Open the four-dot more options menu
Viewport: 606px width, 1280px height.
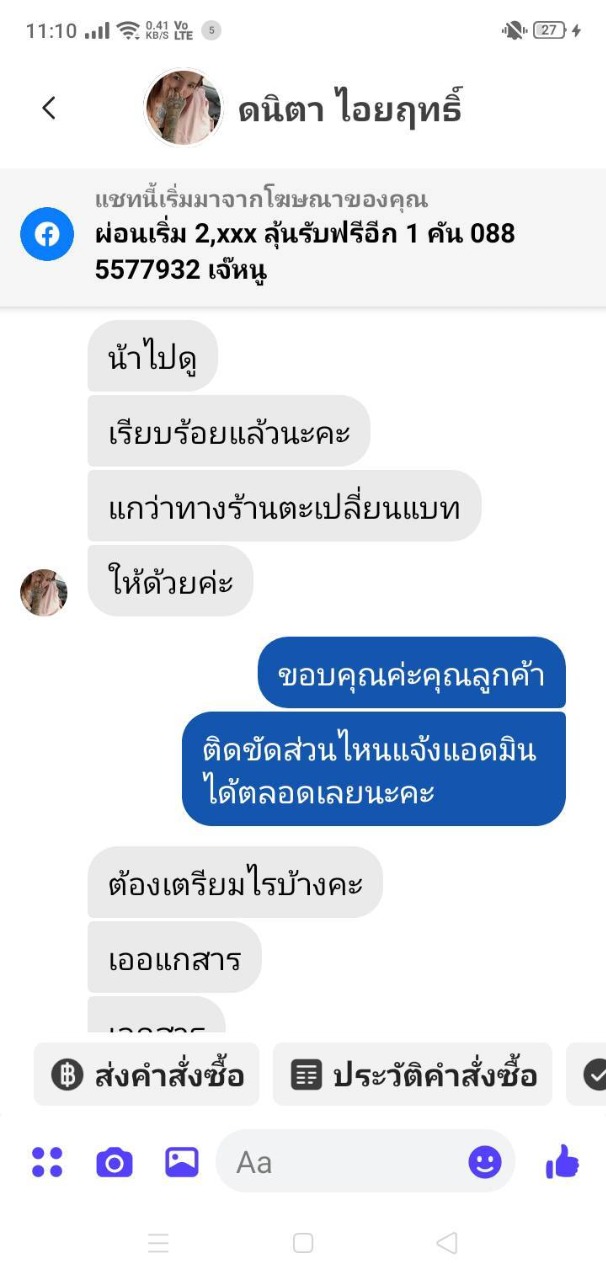click(x=47, y=1162)
